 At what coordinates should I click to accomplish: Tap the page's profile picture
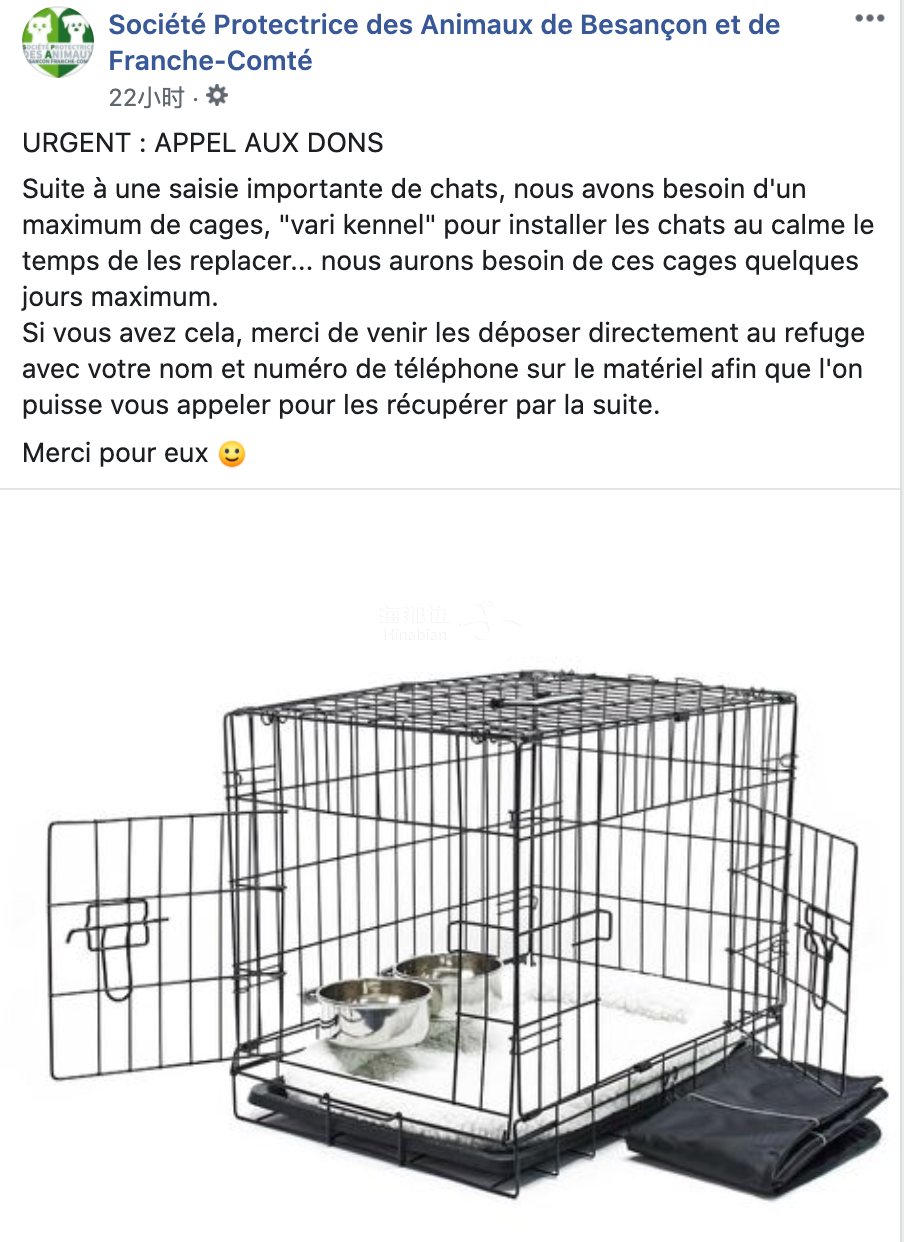click(57, 42)
